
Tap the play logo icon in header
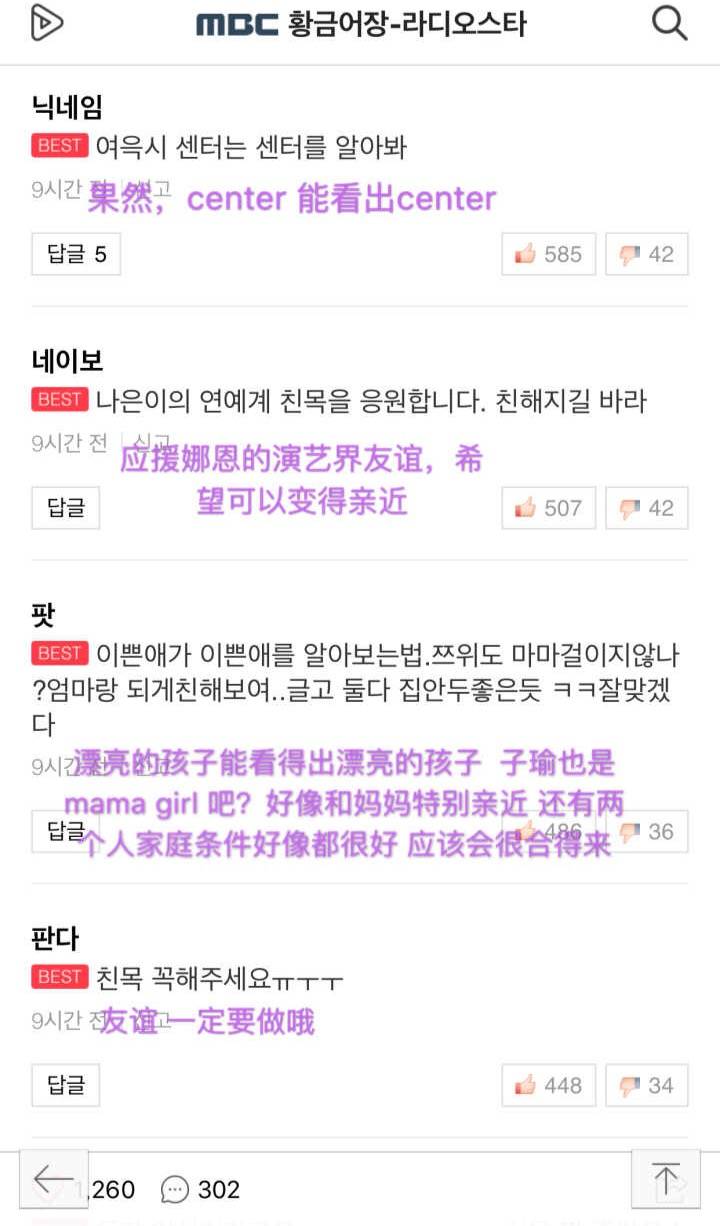(47, 22)
